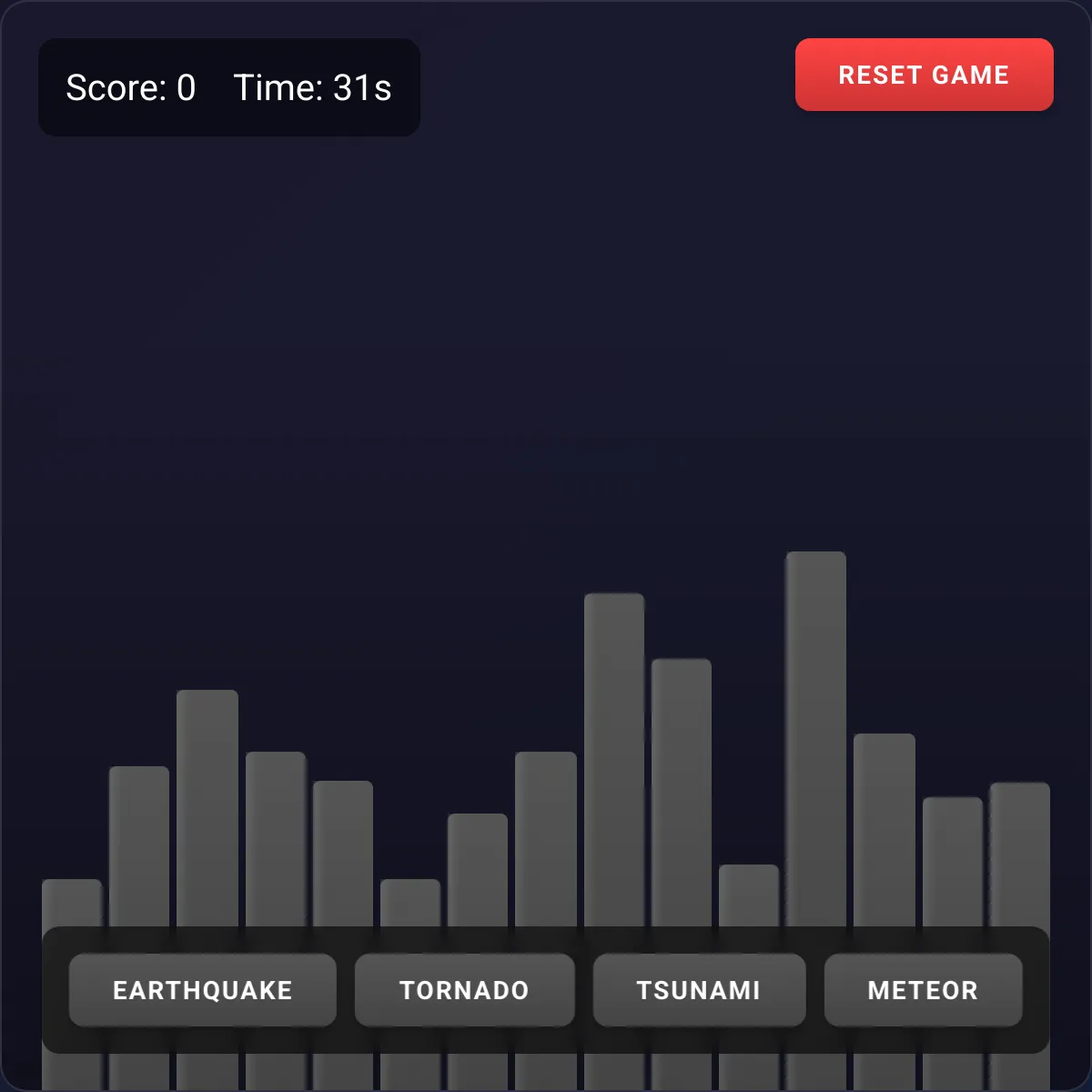This screenshot has width=1092, height=1092.
Task: Trigger the Earthquake disaster
Action: [202, 990]
